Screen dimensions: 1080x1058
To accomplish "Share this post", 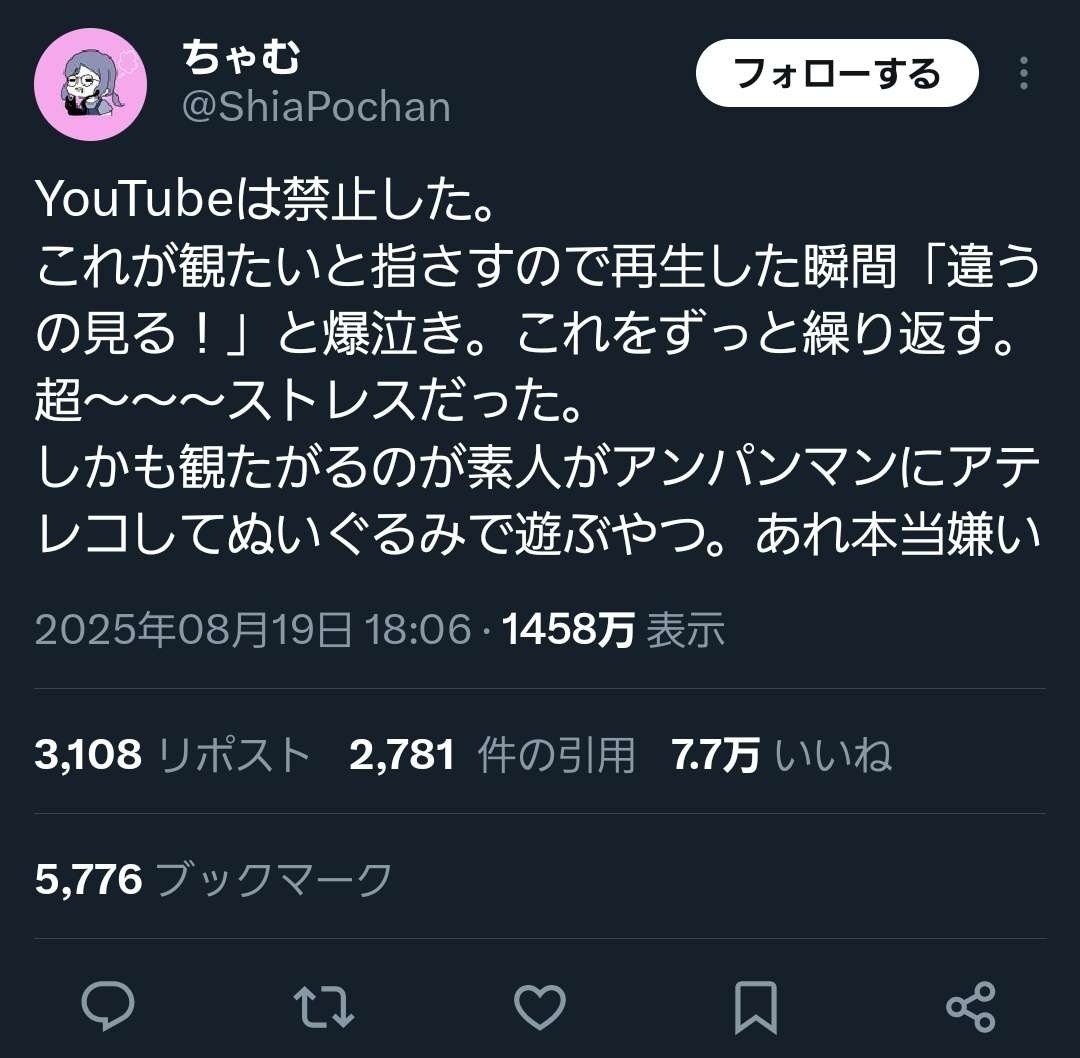I will [x=970, y=1006].
